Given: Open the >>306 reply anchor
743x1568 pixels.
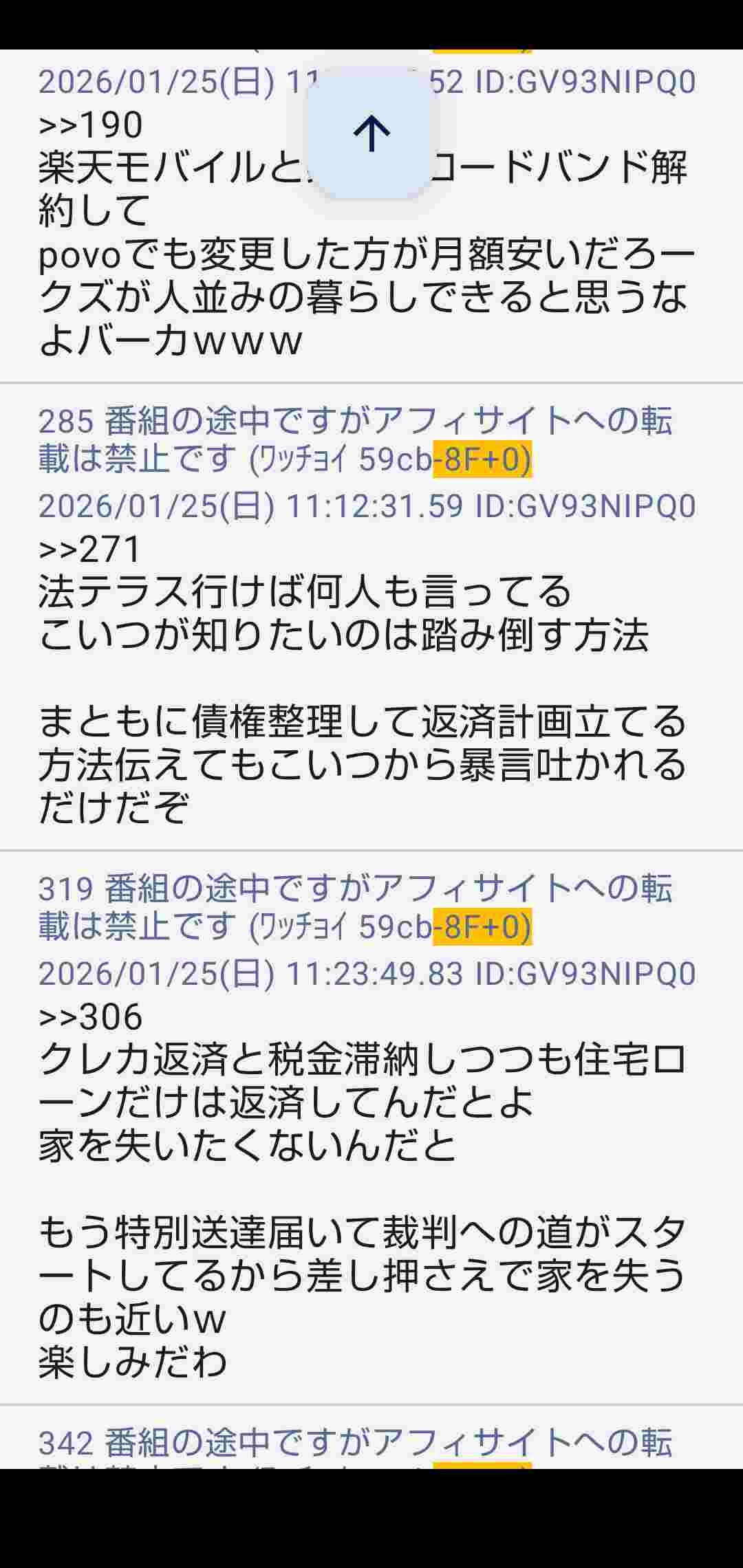Looking at the screenshot, I should (91, 1016).
